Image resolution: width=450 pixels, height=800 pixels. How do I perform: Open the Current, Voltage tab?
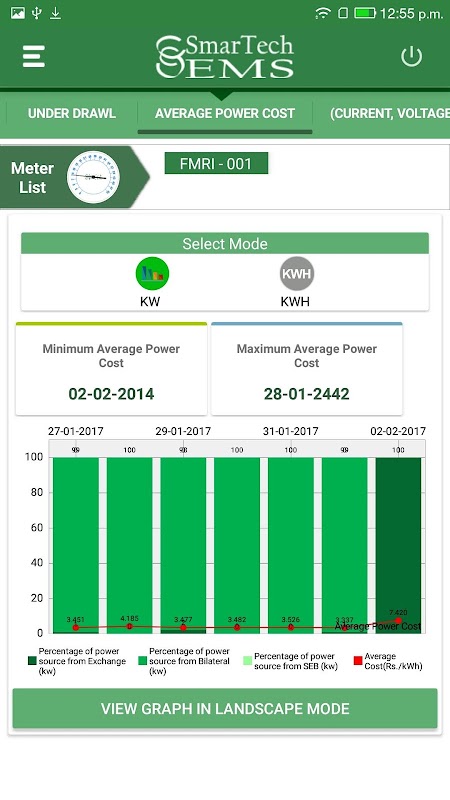point(390,113)
